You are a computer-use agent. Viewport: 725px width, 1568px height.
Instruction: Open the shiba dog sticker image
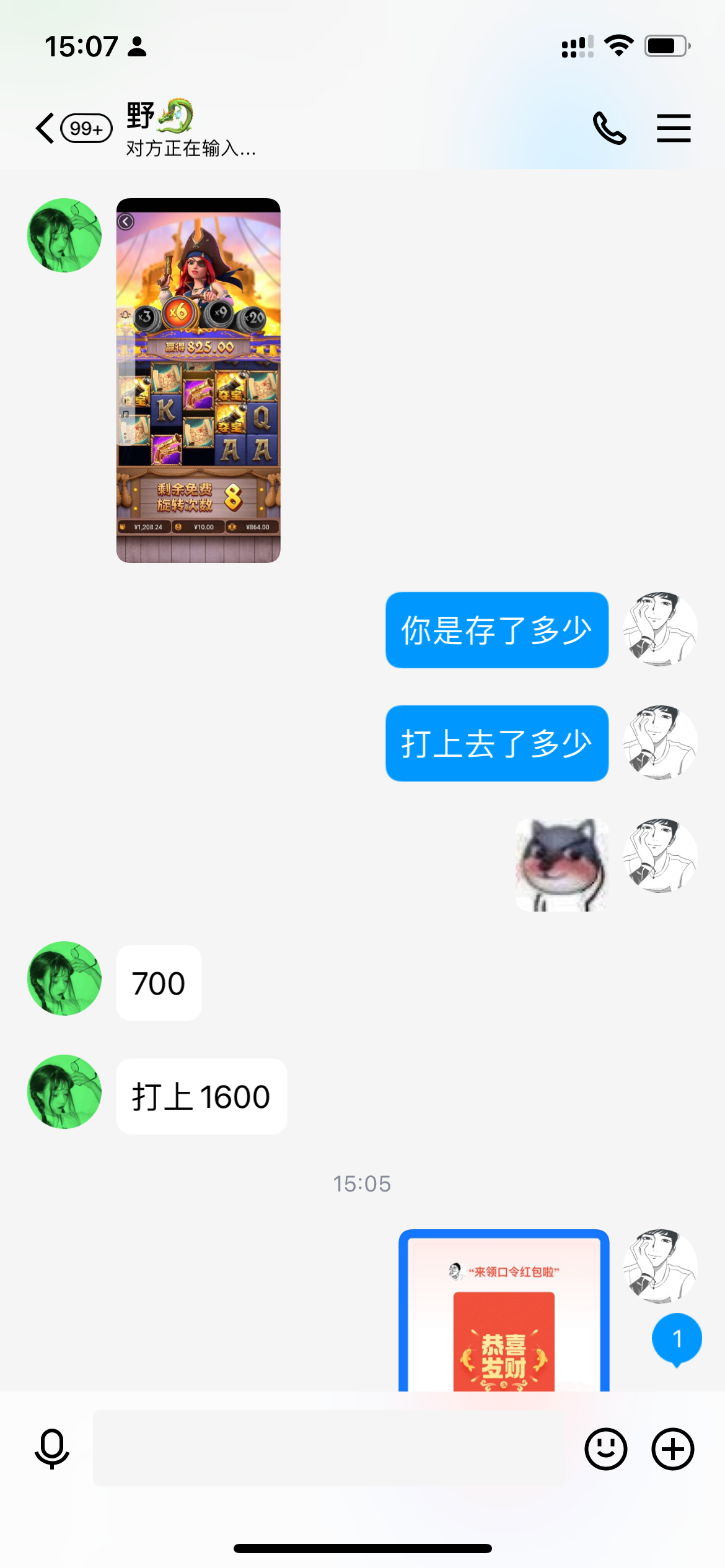(x=561, y=865)
